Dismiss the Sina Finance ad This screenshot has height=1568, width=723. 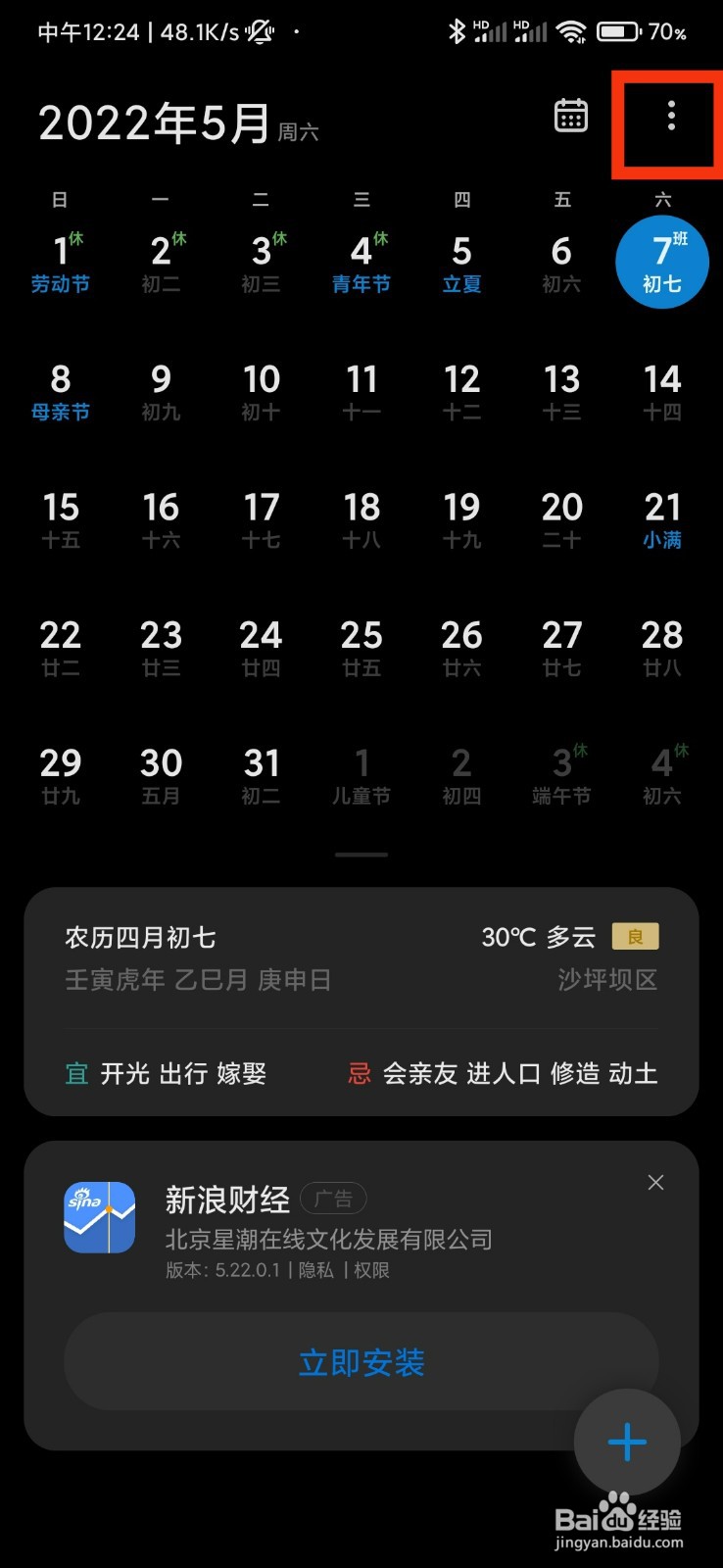point(654,1183)
